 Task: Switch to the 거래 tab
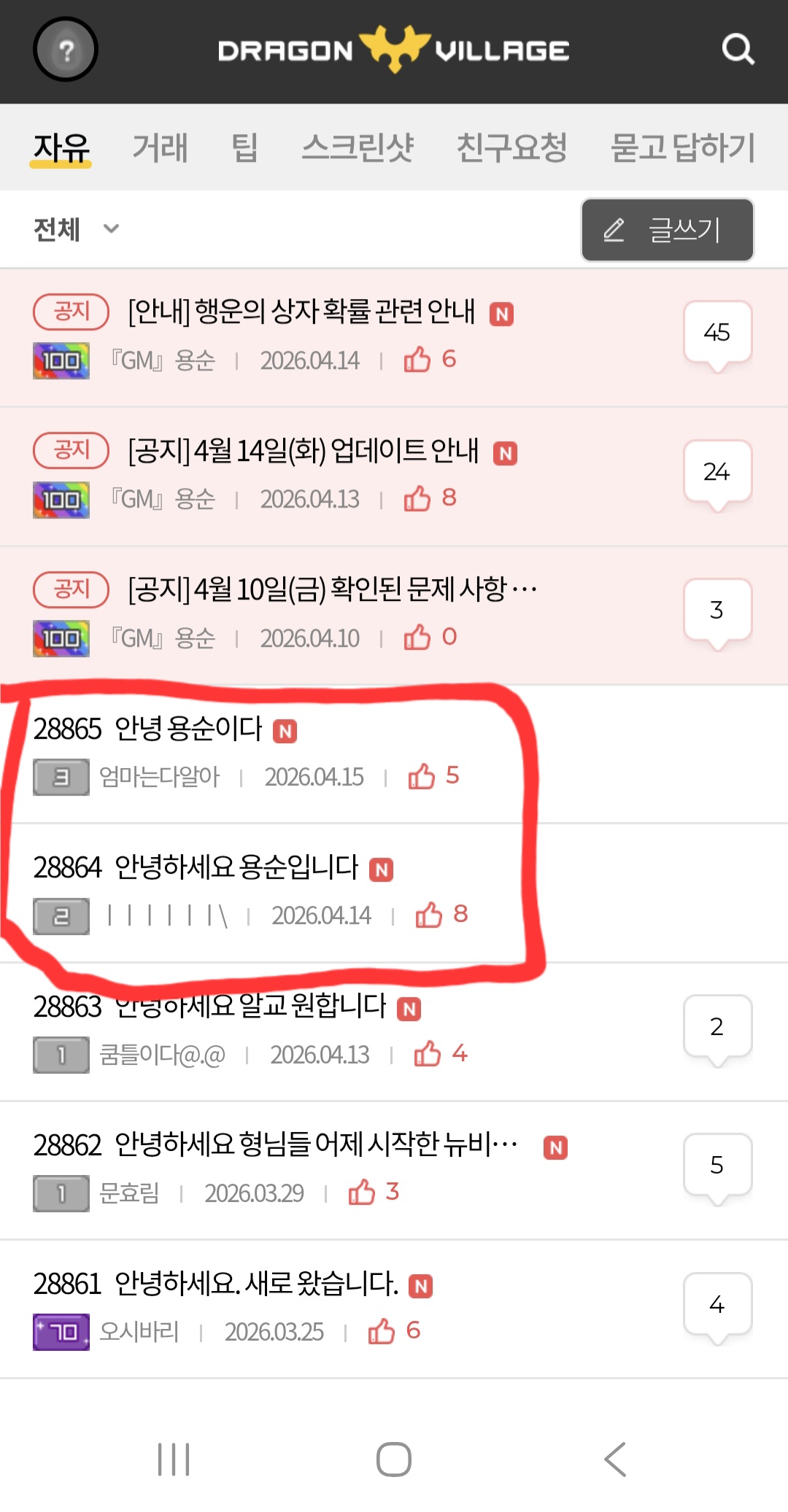click(160, 147)
